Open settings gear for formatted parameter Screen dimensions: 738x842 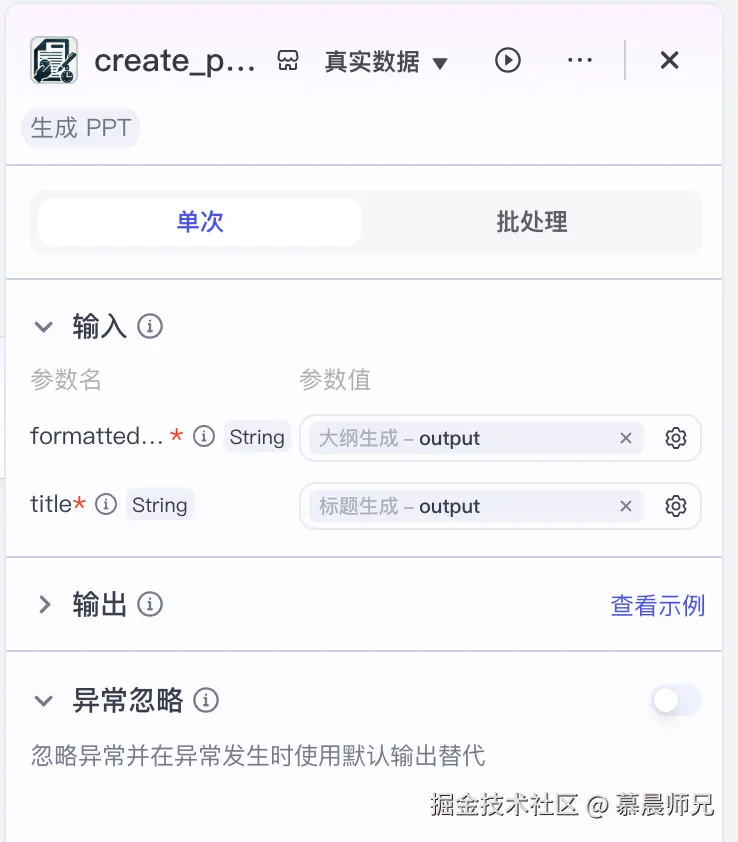[676, 438]
